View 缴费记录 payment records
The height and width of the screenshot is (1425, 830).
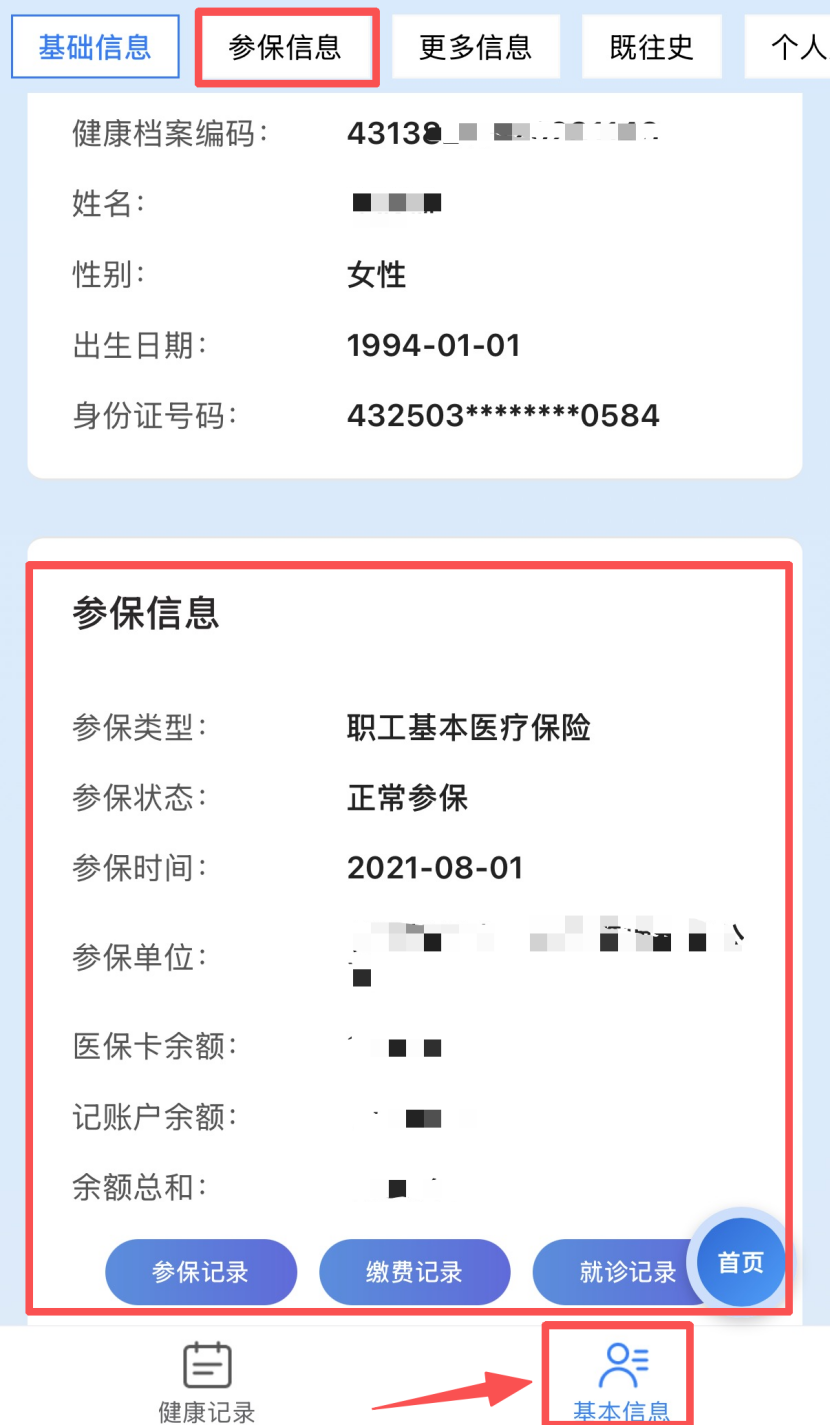pyautogui.click(x=414, y=1272)
